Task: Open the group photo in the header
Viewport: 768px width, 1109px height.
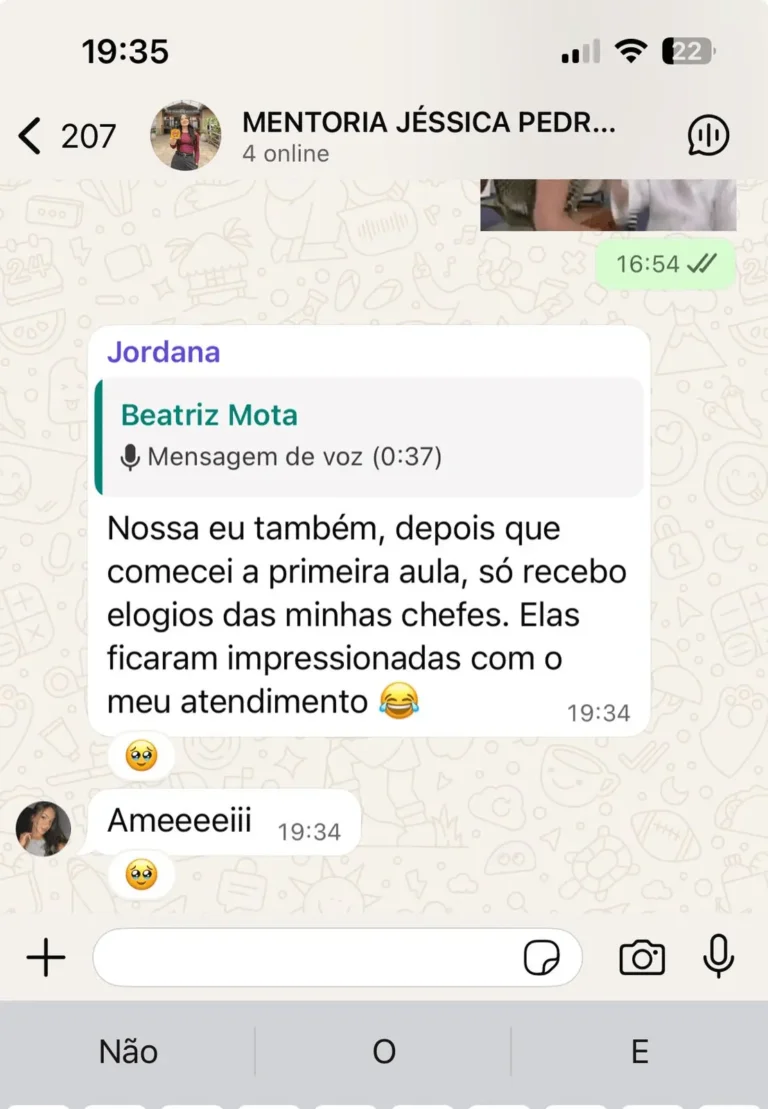Action: pyautogui.click(x=186, y=135)
